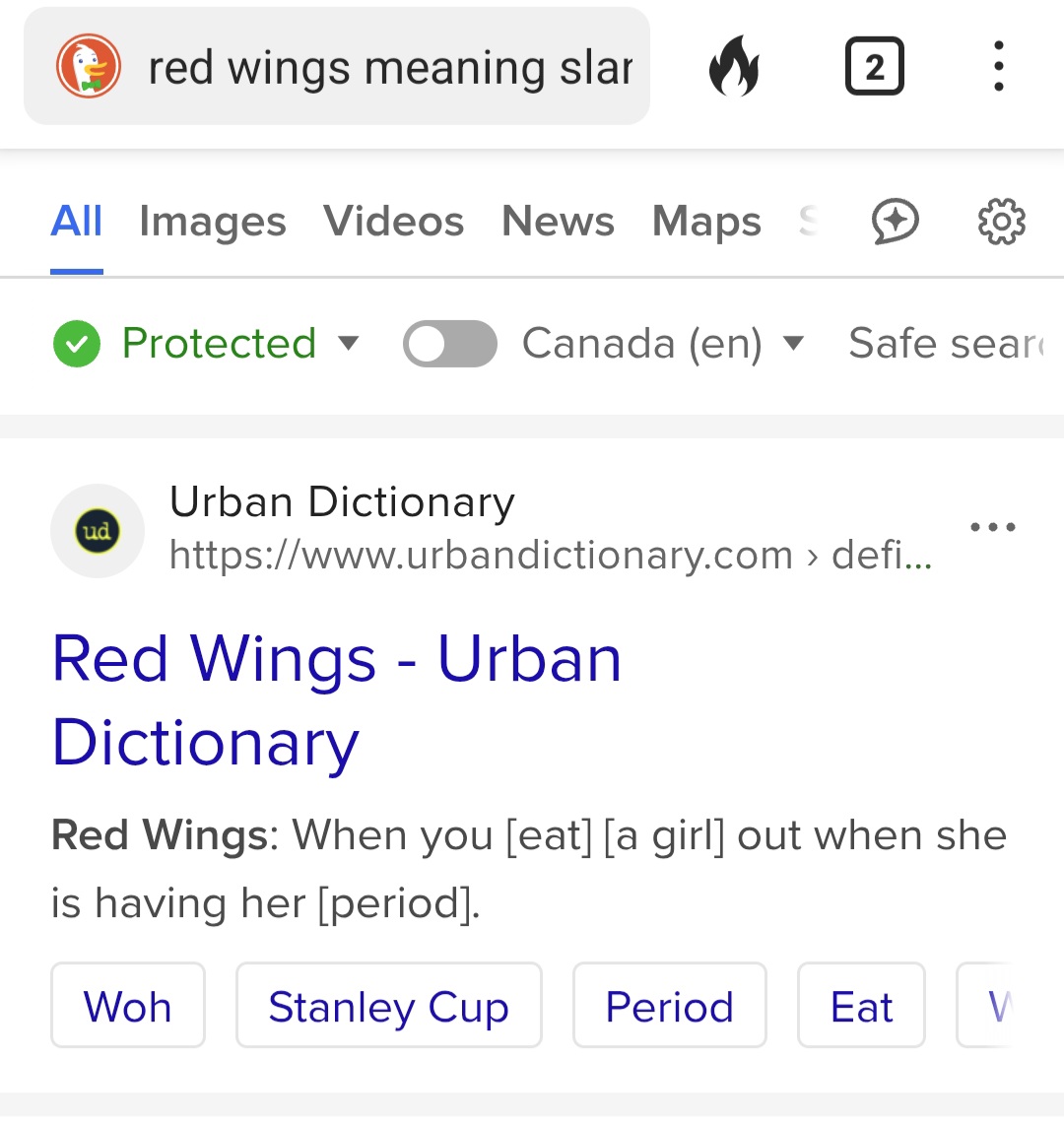Toggle the Canada region switch

450,344
